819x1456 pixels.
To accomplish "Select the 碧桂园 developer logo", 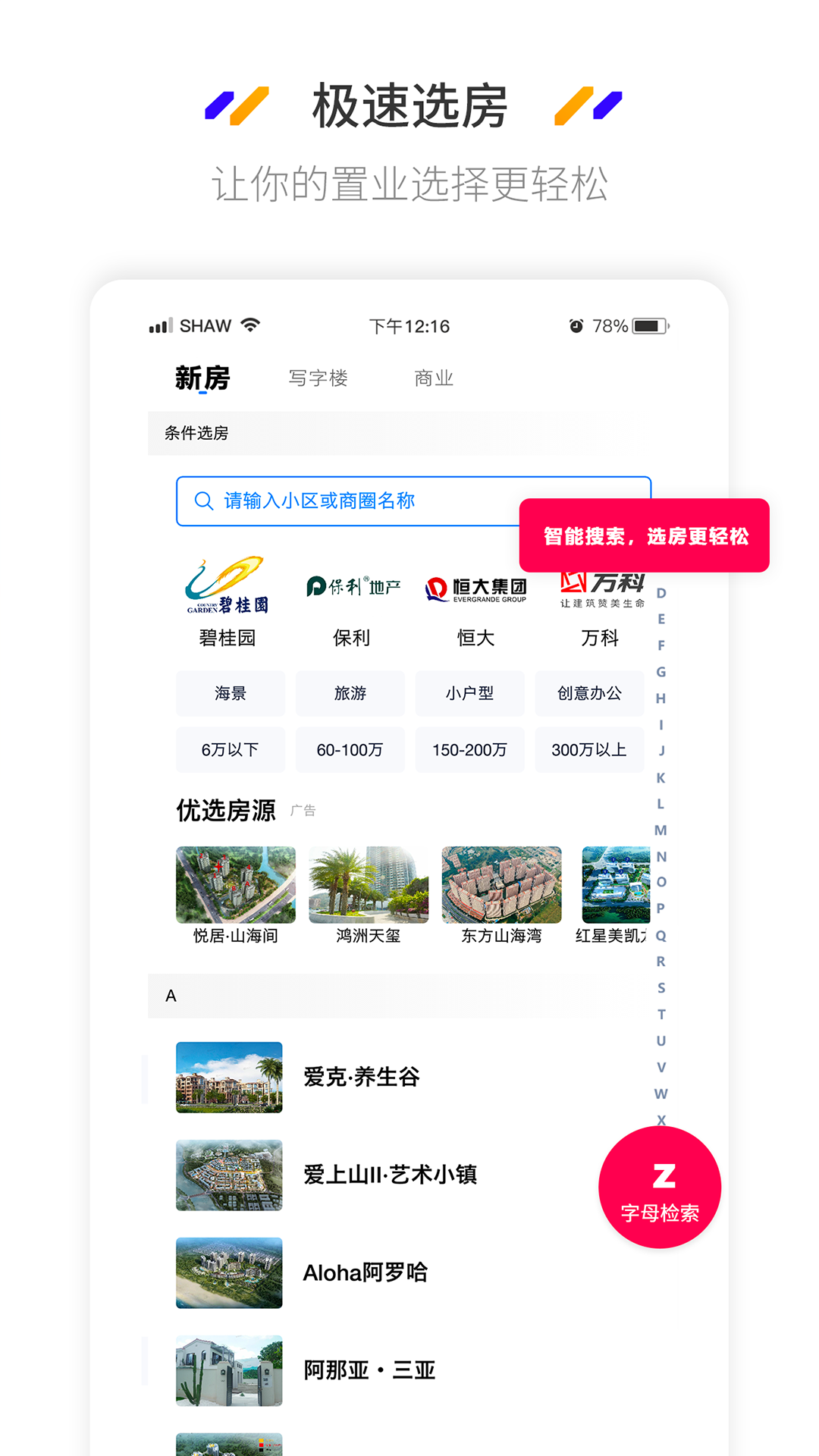I will pos(230,588).
